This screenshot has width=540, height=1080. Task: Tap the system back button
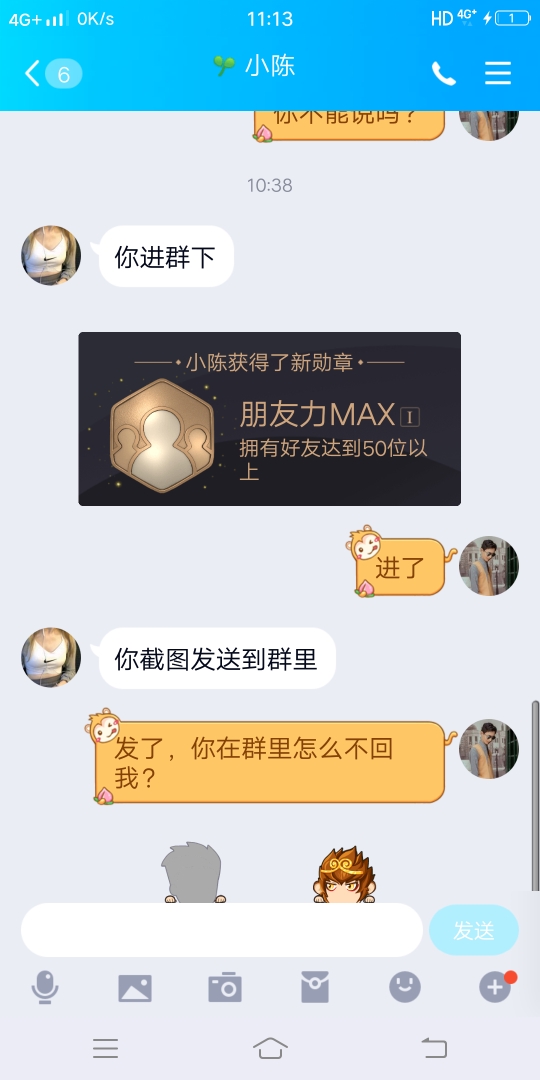coord(434,1048)
